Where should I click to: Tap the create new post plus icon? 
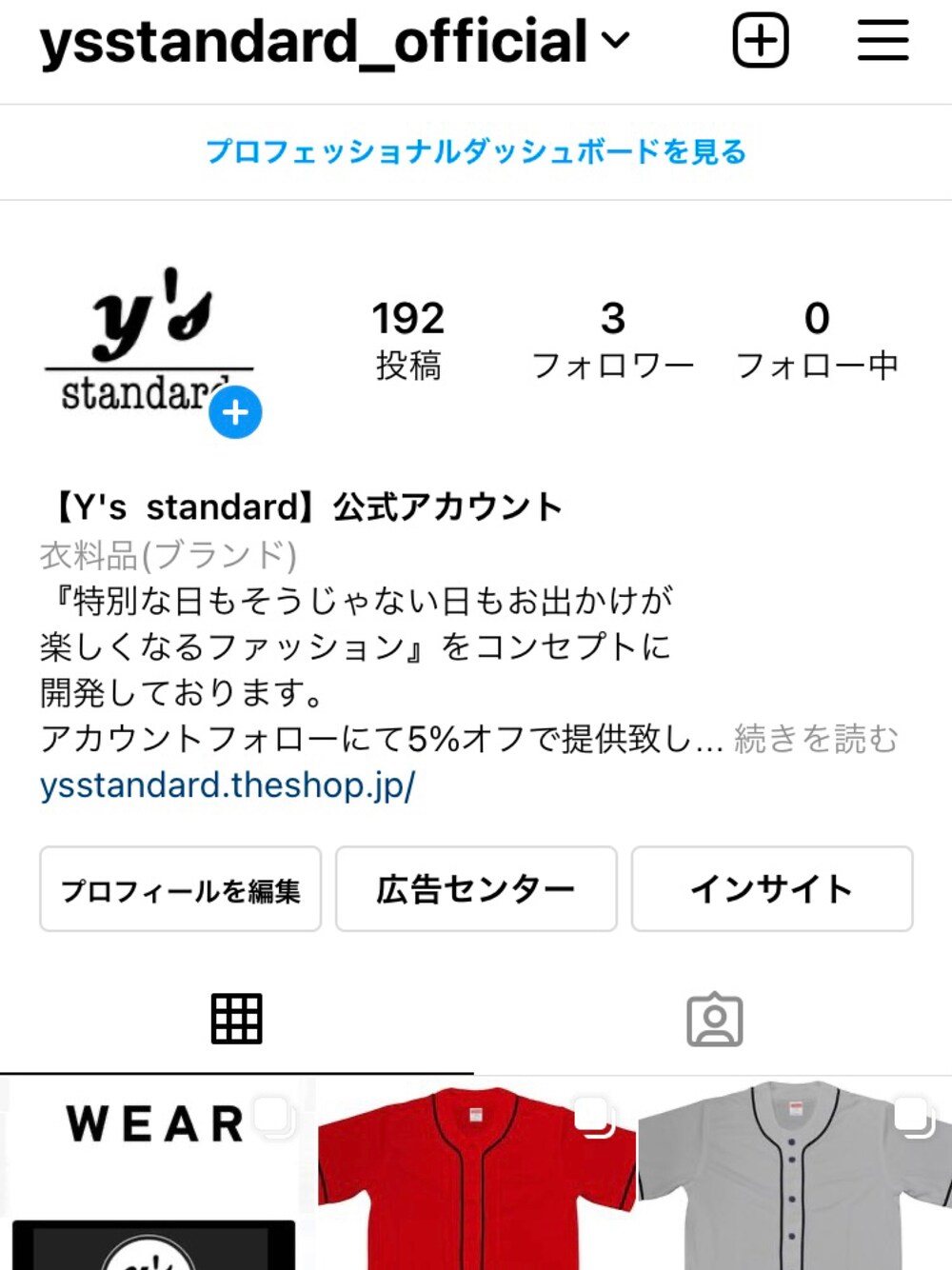pos(761,41)
